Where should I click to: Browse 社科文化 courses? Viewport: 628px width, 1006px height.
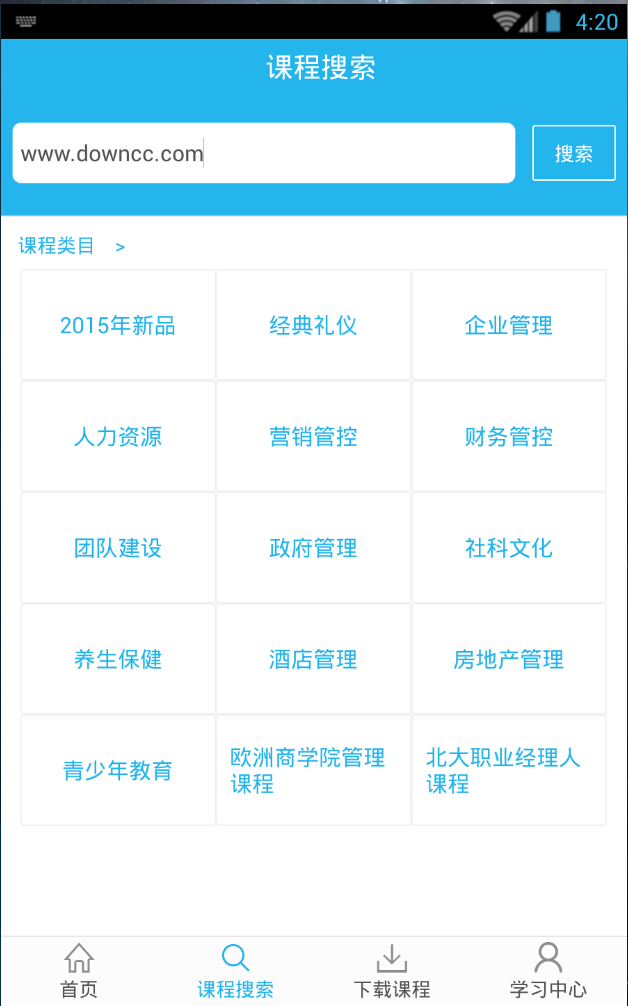point(508,548)
